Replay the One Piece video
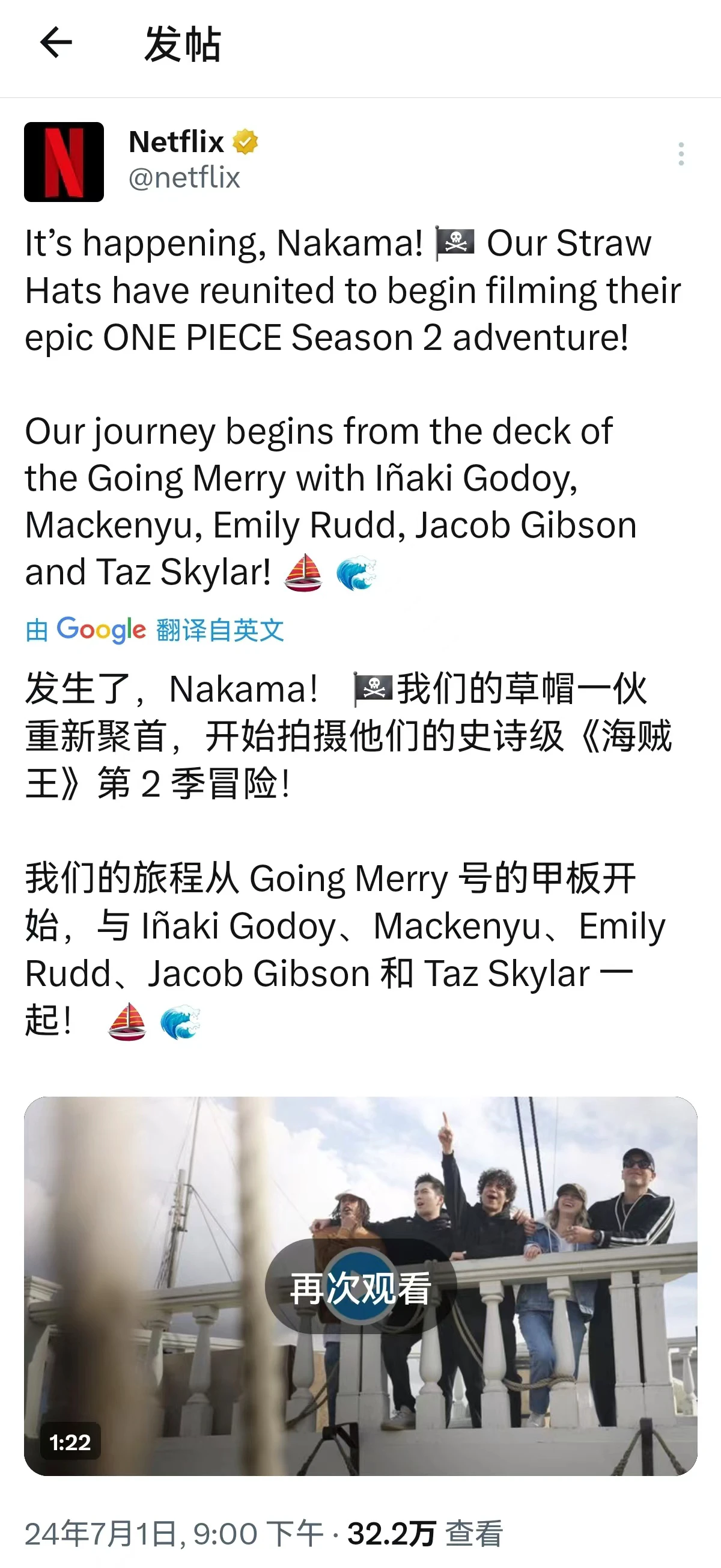 pyautogui.click(x=360, y=1288)
